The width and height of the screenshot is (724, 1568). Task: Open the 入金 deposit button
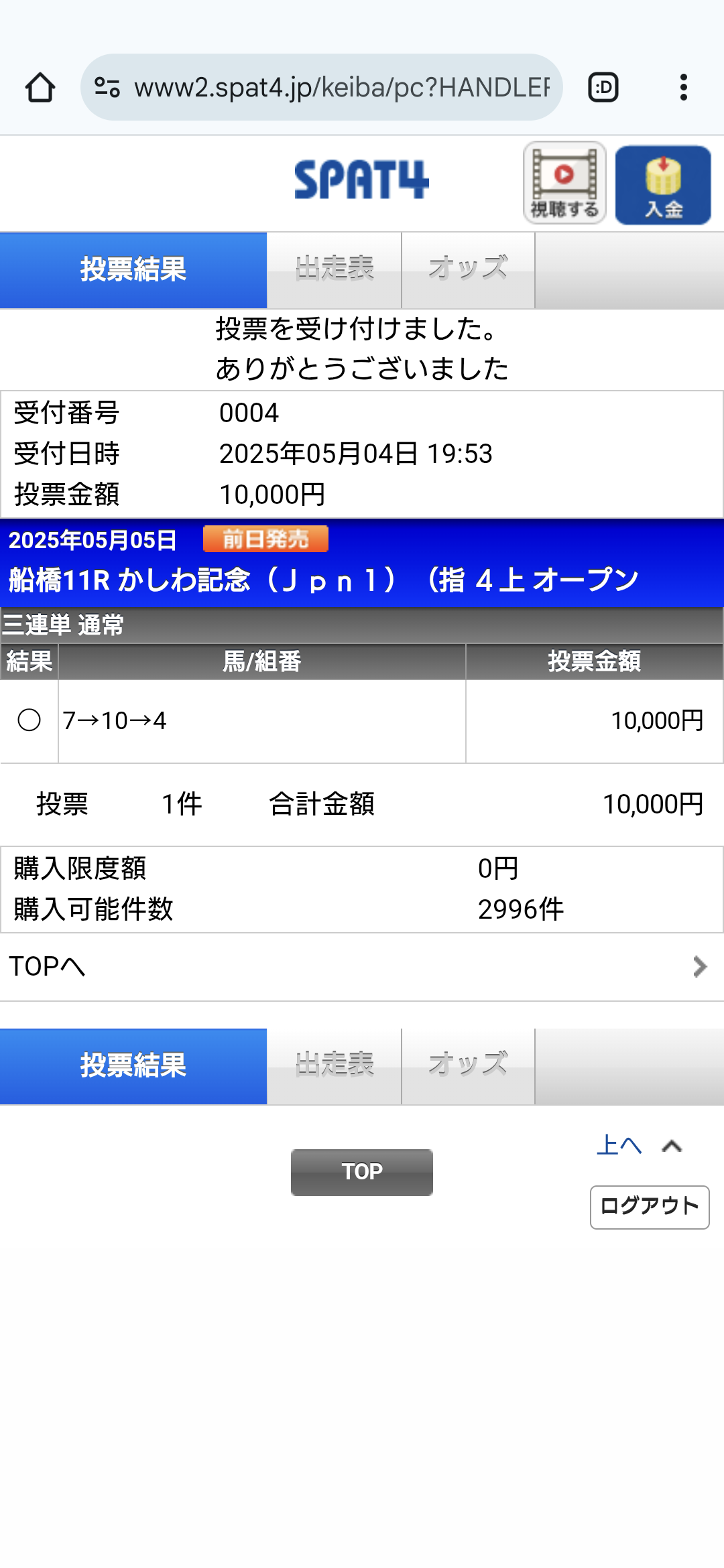click(x=662, y=185)
